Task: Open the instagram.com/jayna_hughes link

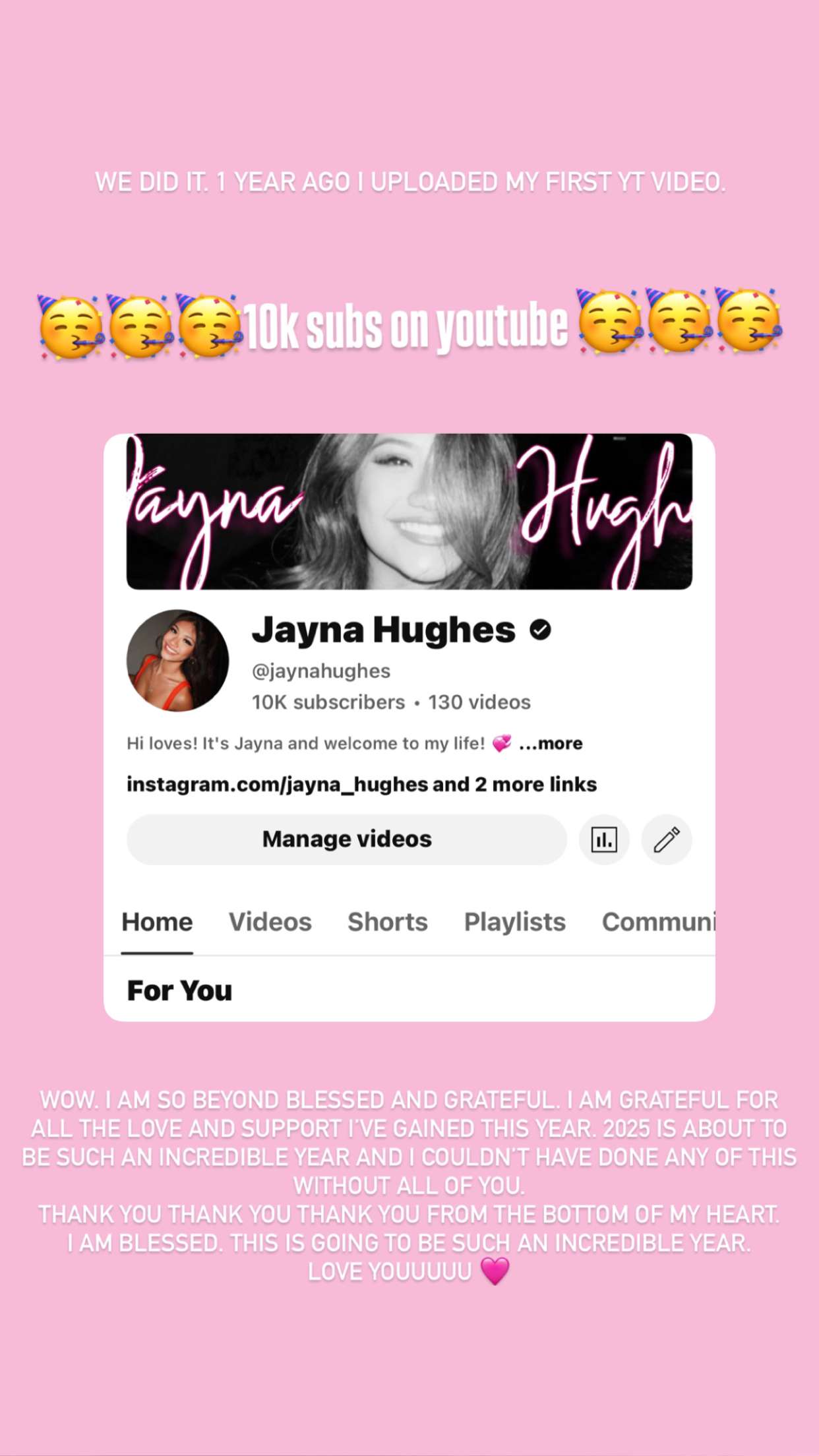Action: [x=274, y=784]
